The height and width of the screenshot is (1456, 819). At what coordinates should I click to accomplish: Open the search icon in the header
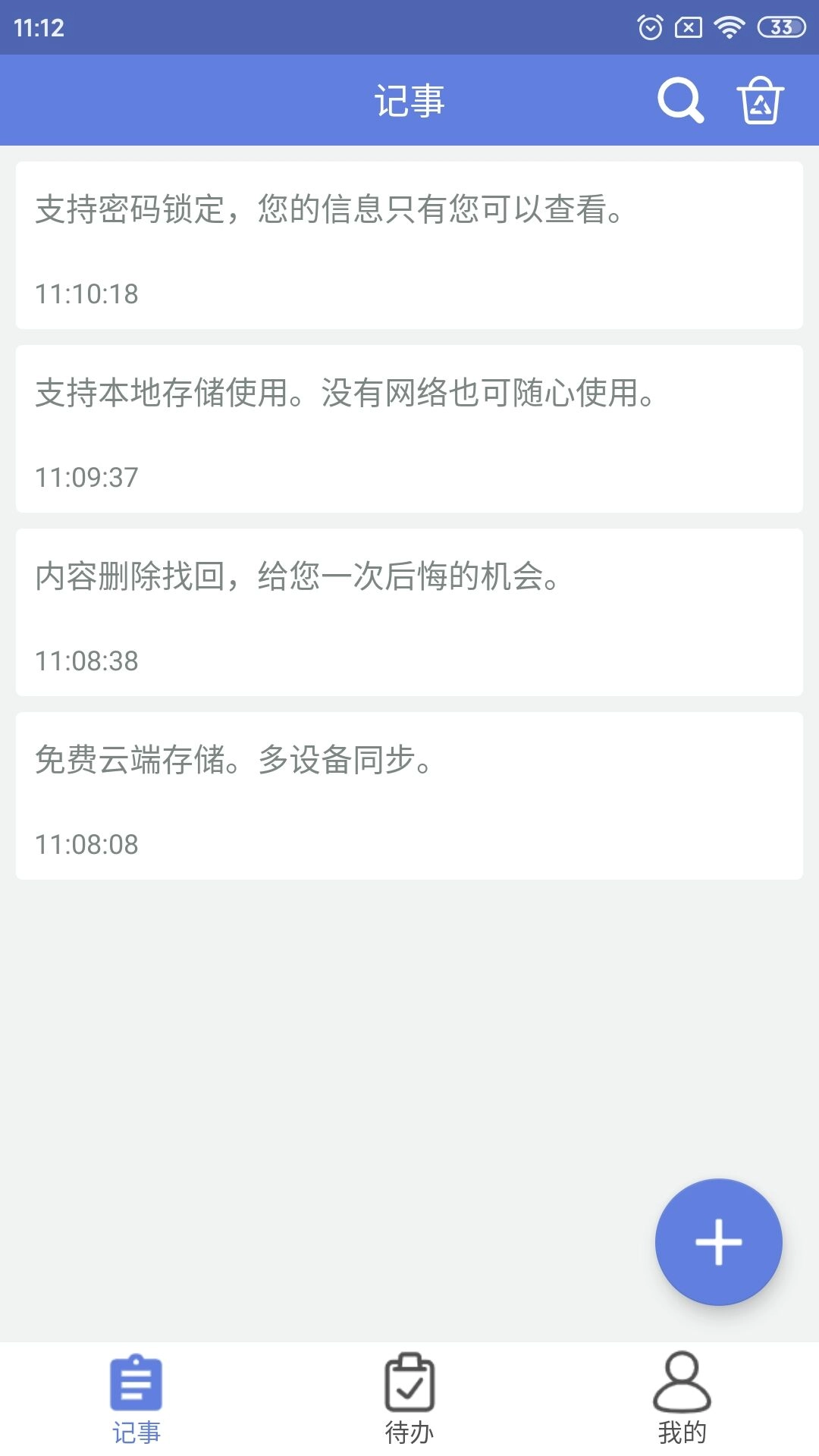(x=680, y=100)
